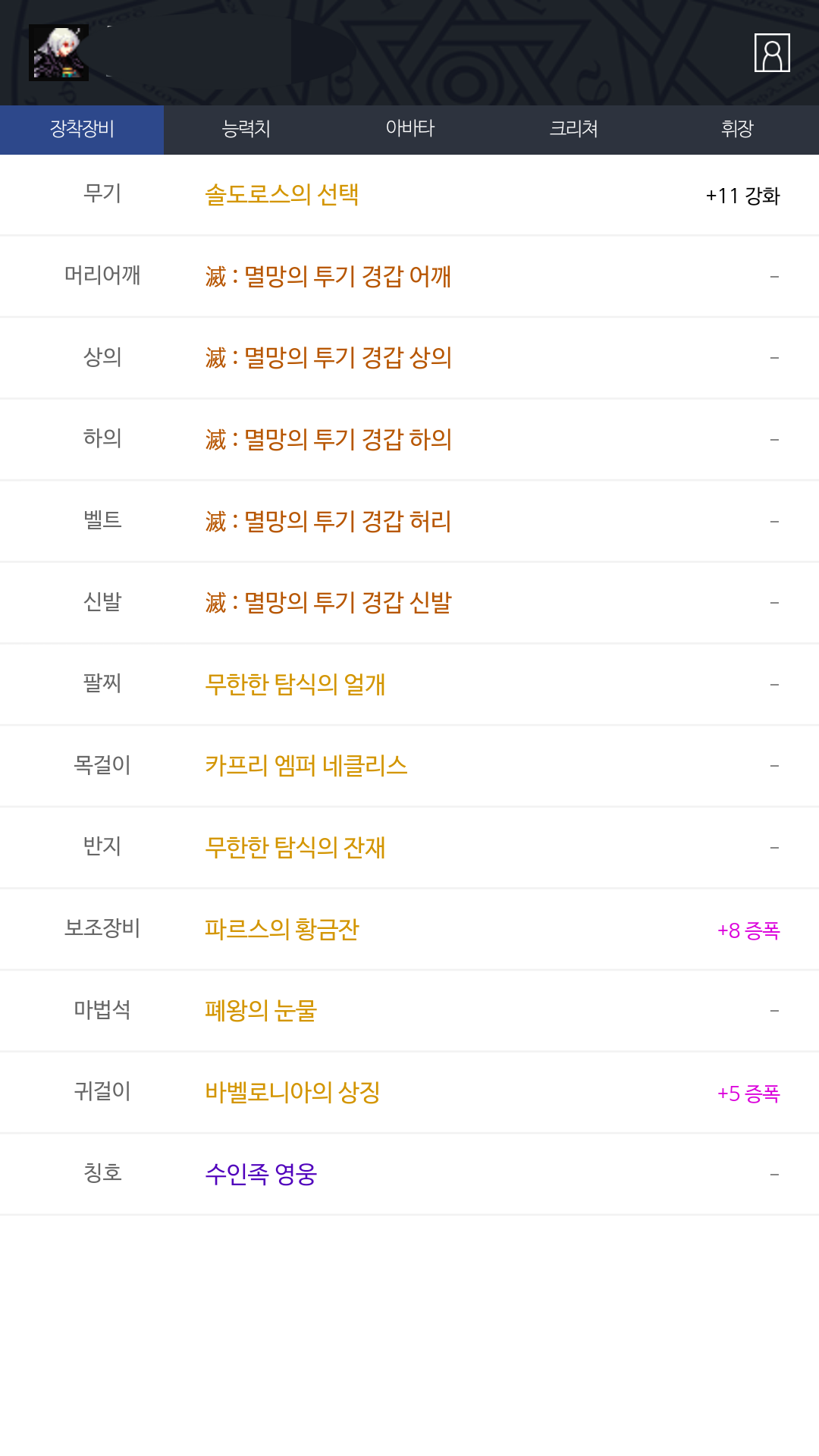Select the 장착장비 tab
The image size is (819, 1456).
coord(82,130)
